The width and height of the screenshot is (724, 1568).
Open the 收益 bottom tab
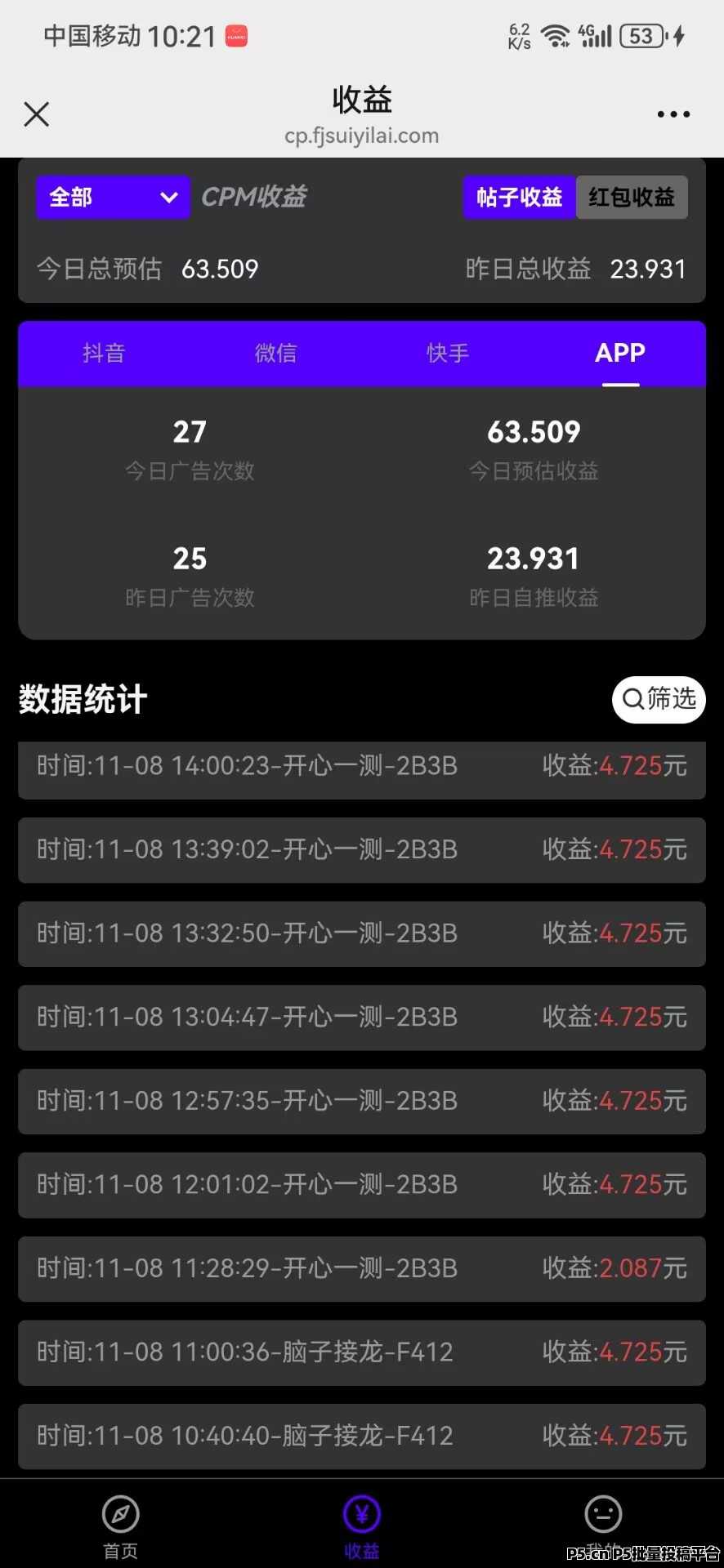click(x=361, y=1526)
